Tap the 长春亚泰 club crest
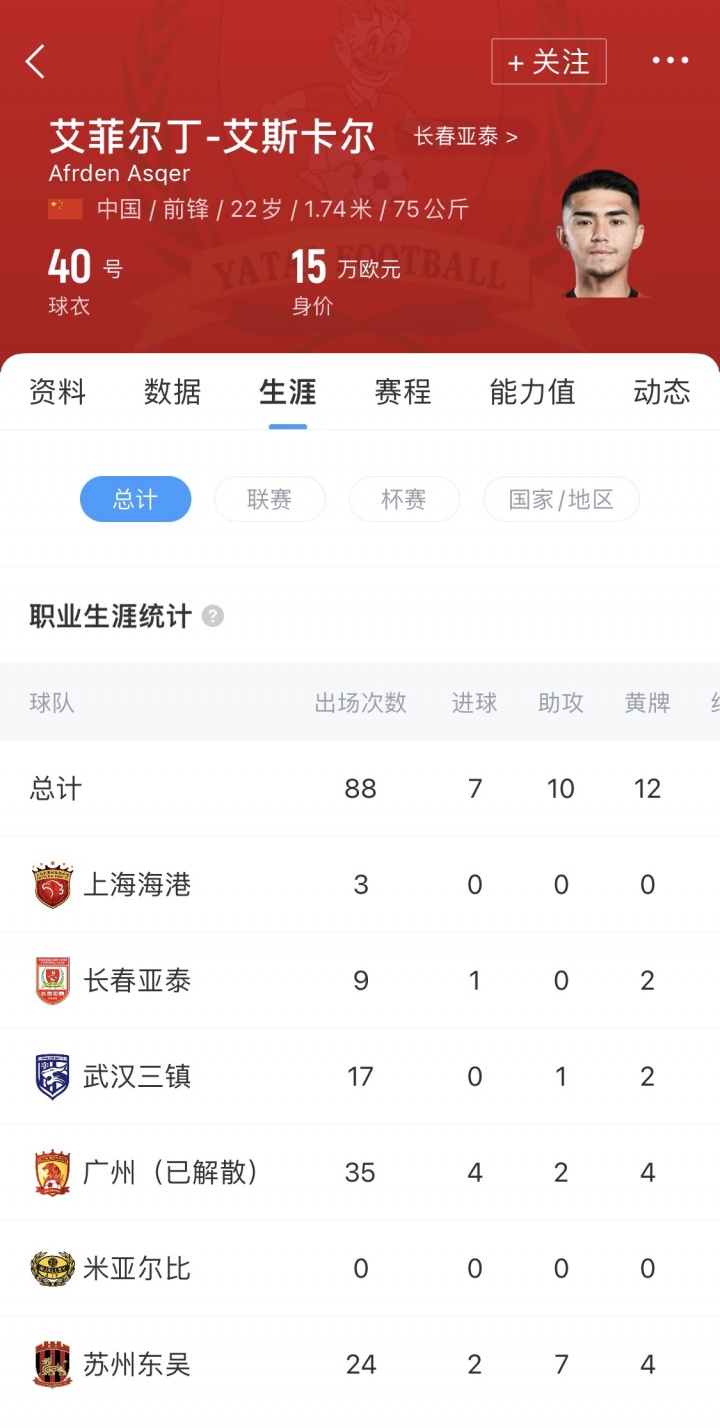 (52, 980)
